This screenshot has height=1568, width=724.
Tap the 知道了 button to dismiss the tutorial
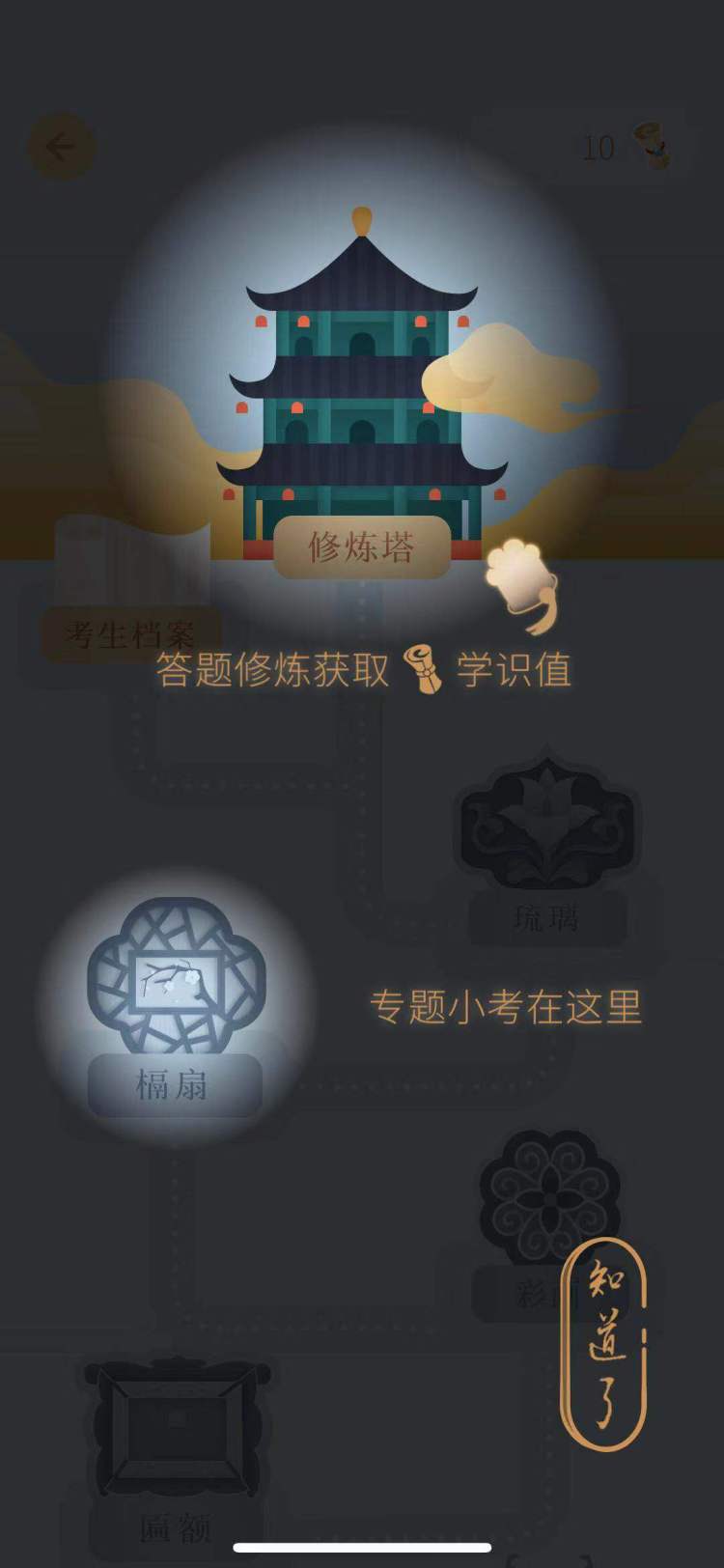tap(604, 1344)
